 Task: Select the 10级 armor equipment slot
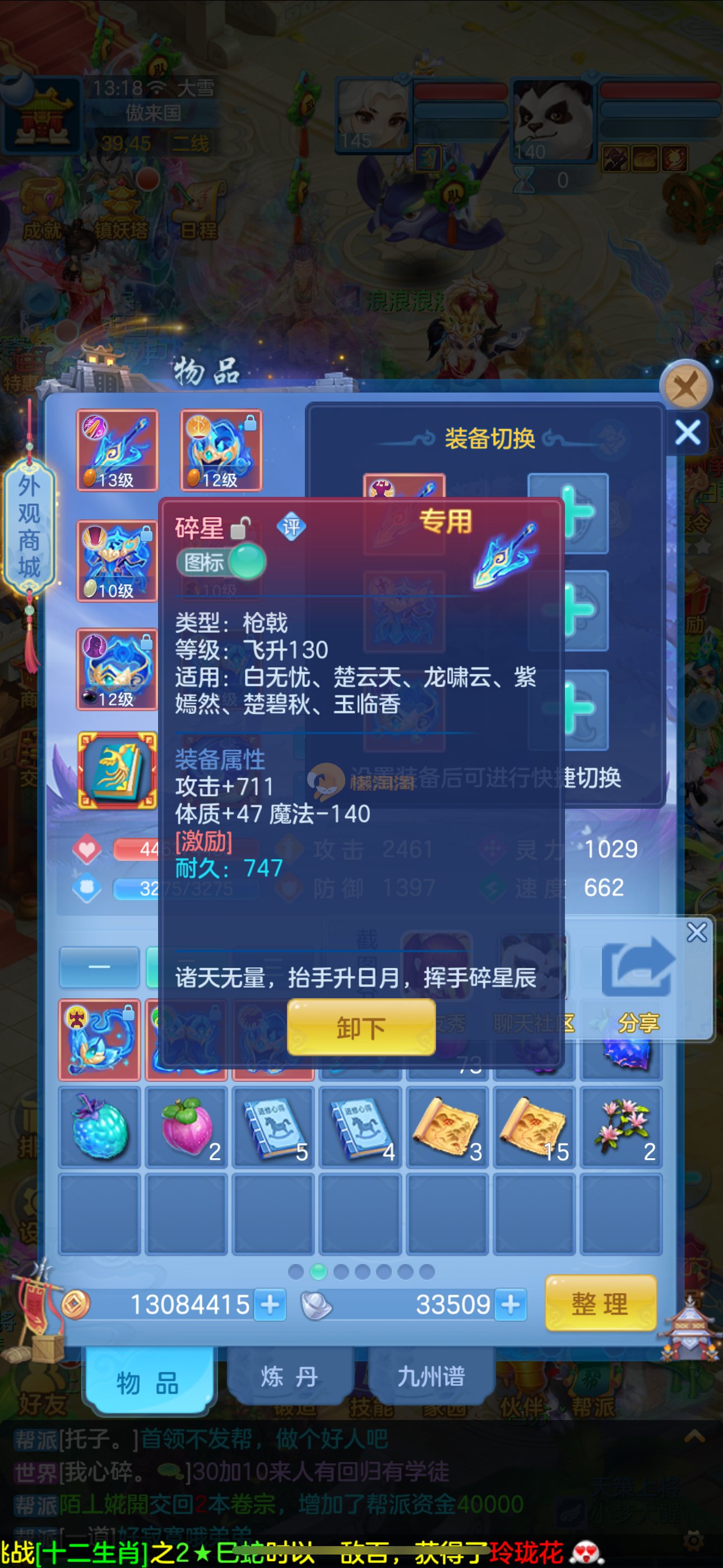point(117,561)
